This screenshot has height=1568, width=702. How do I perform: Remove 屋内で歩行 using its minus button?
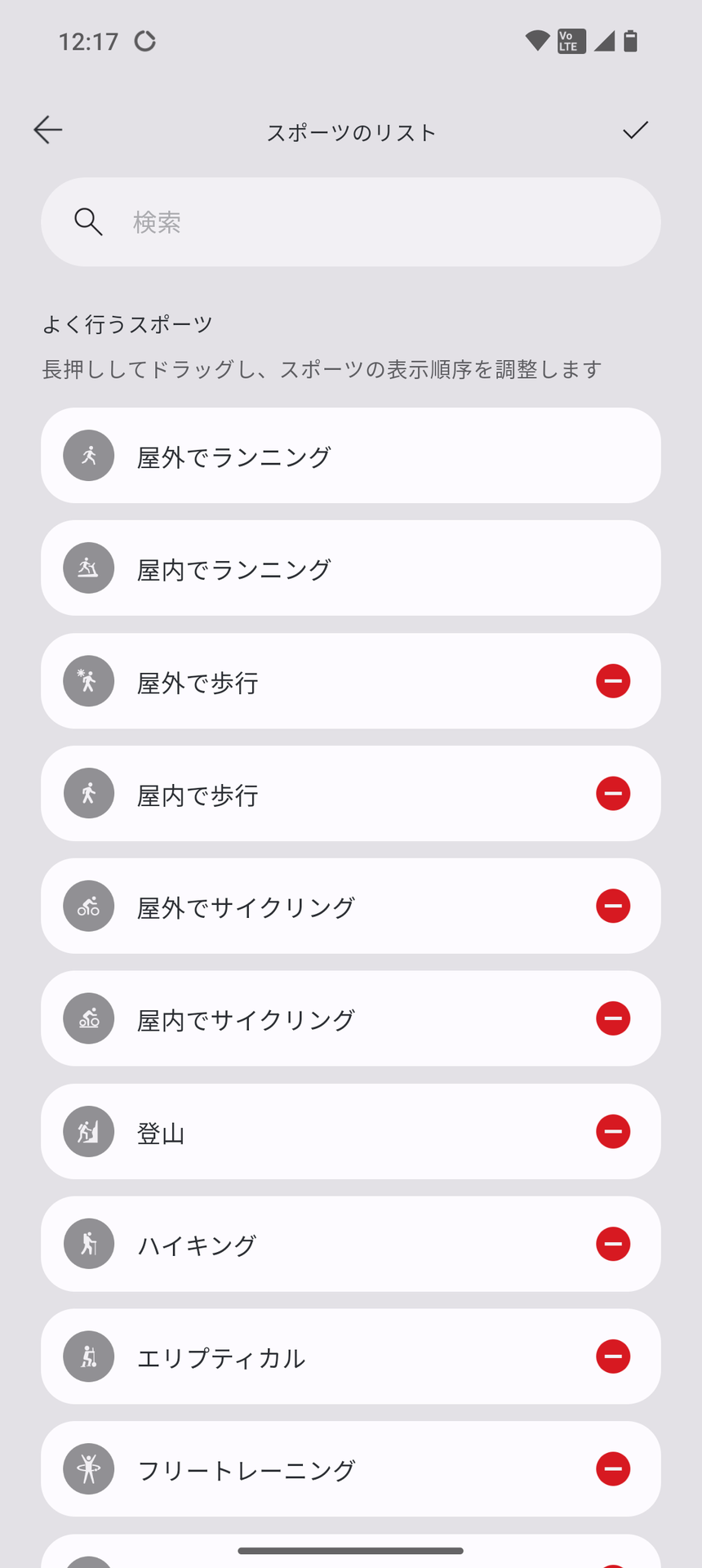click(x=613, y=793)
